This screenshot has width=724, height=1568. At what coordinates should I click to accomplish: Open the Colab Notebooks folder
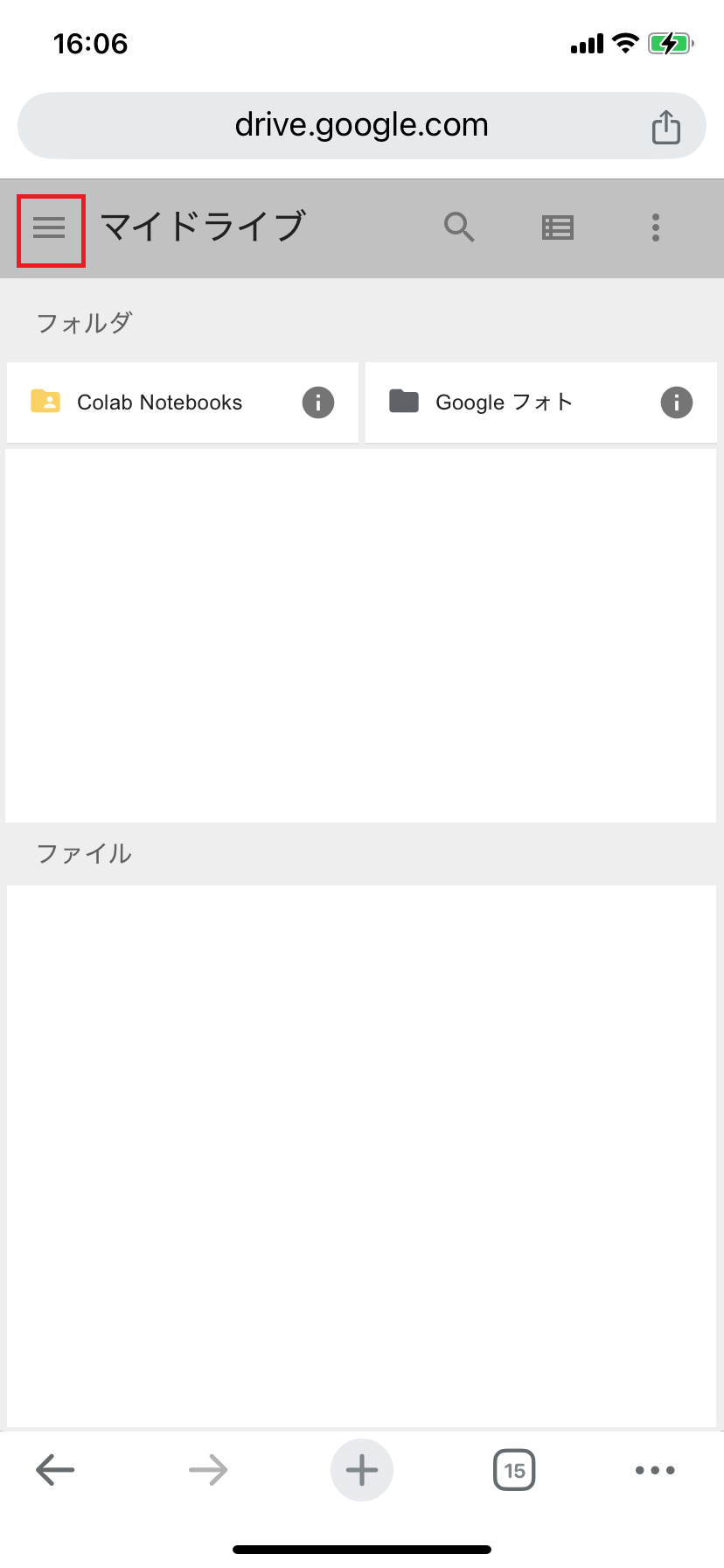pos(159,402)
